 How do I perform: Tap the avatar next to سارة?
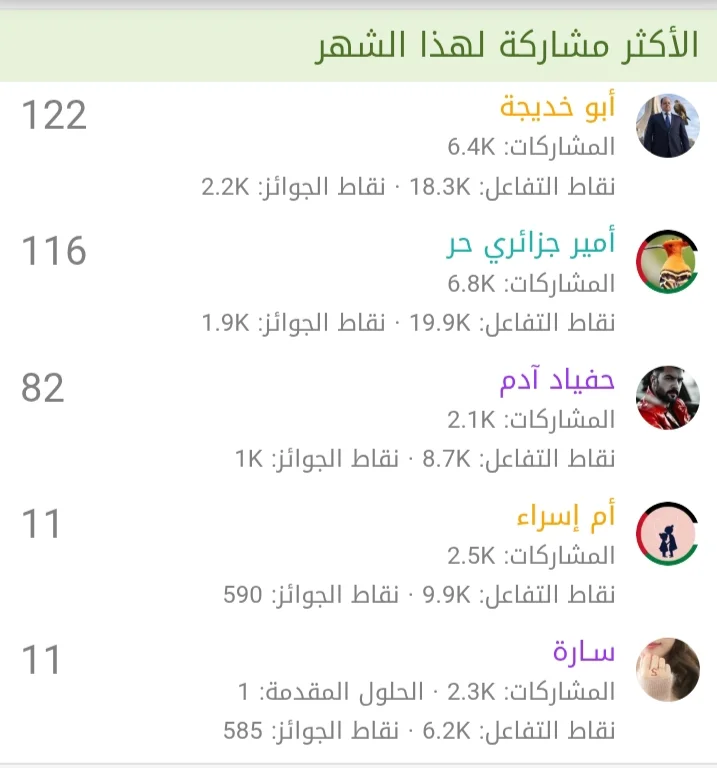click(667, 669)
